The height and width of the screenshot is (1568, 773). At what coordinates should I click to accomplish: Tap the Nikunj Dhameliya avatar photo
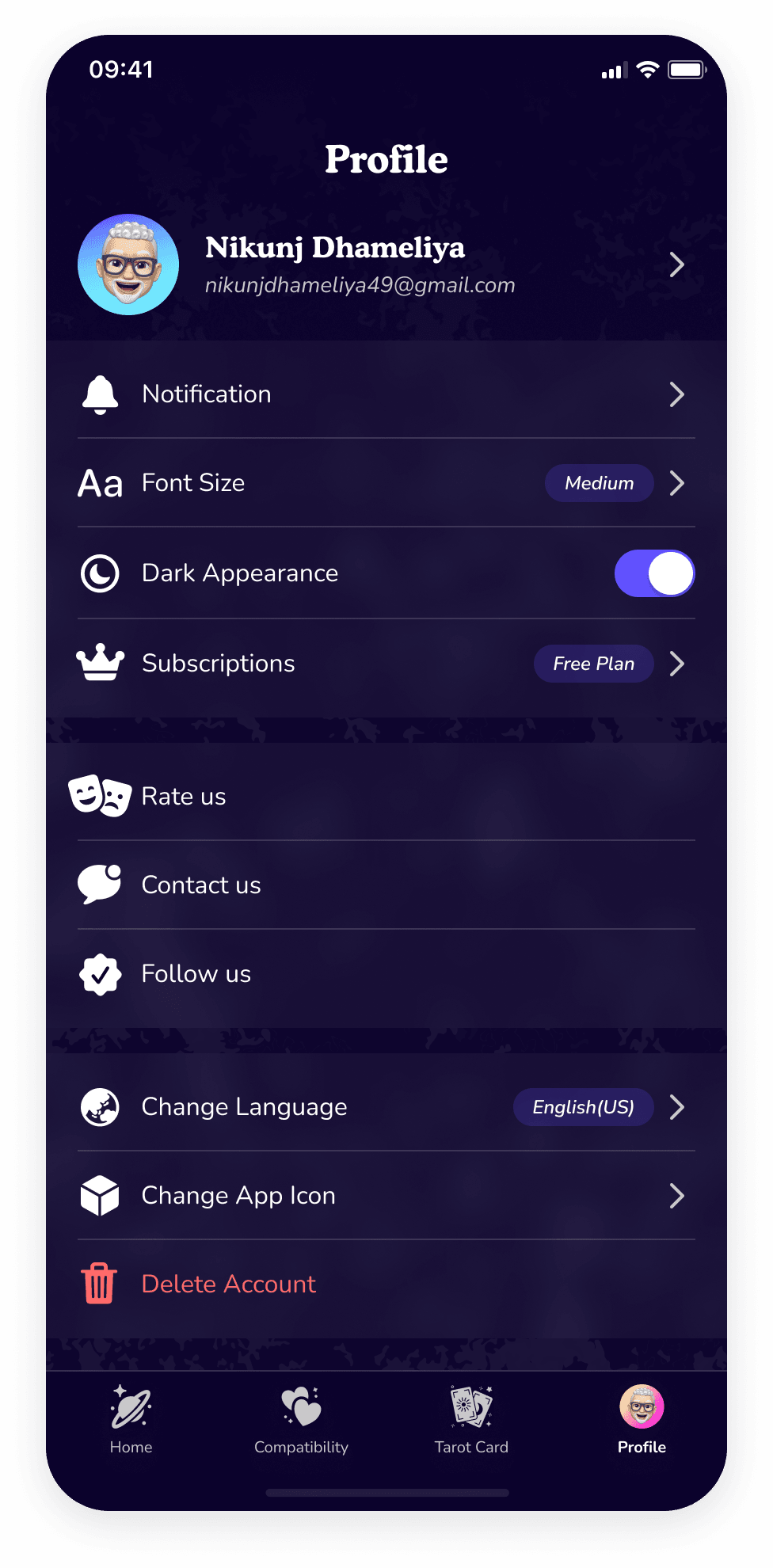(x=128, y=265)
